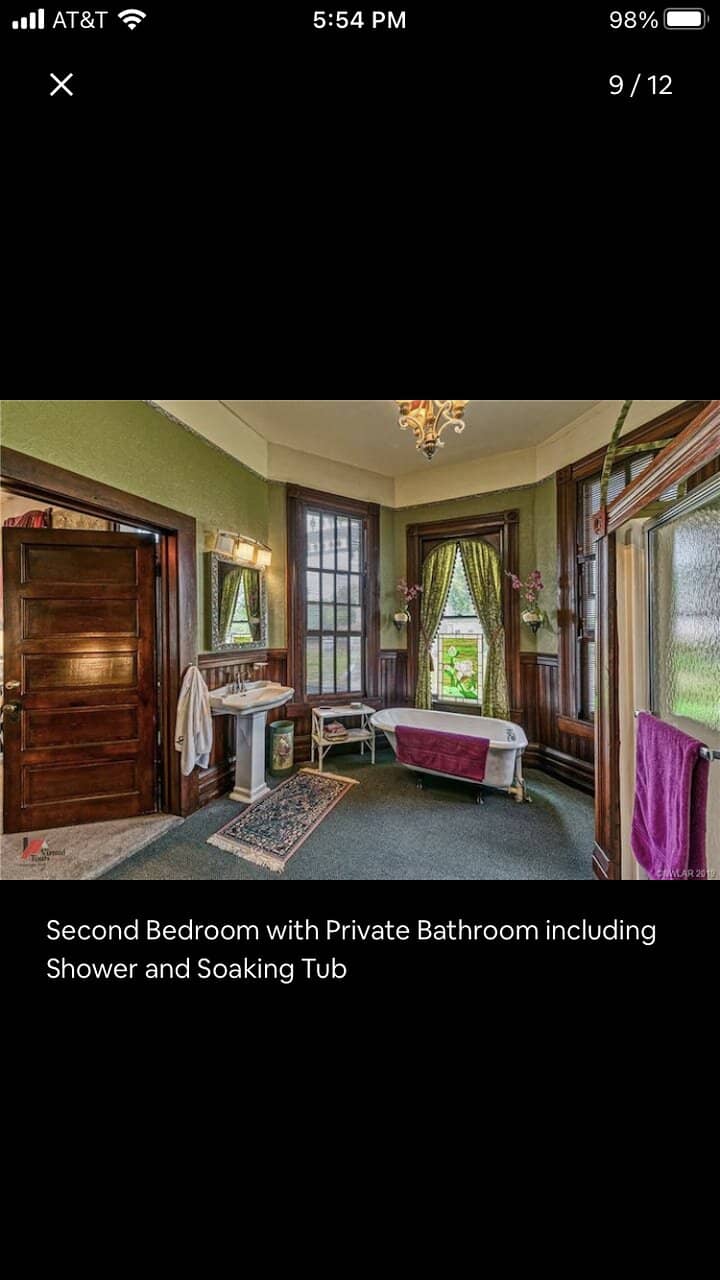
Task: Tap the bathroom listing photo
Action: pyautogui.click(x=360, y=640)
